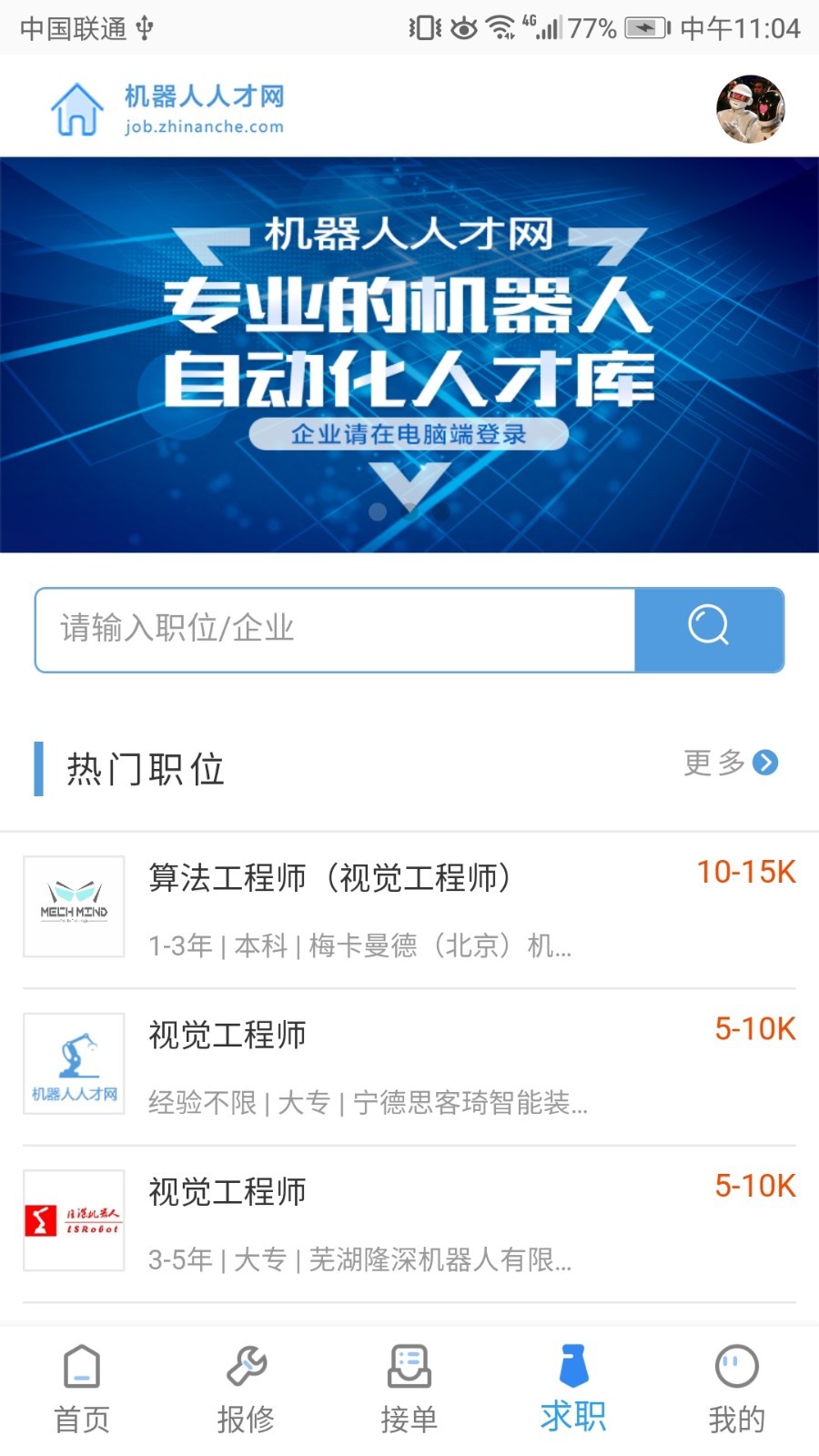Tap the banner carousel page indicator dot

[409, 511]
